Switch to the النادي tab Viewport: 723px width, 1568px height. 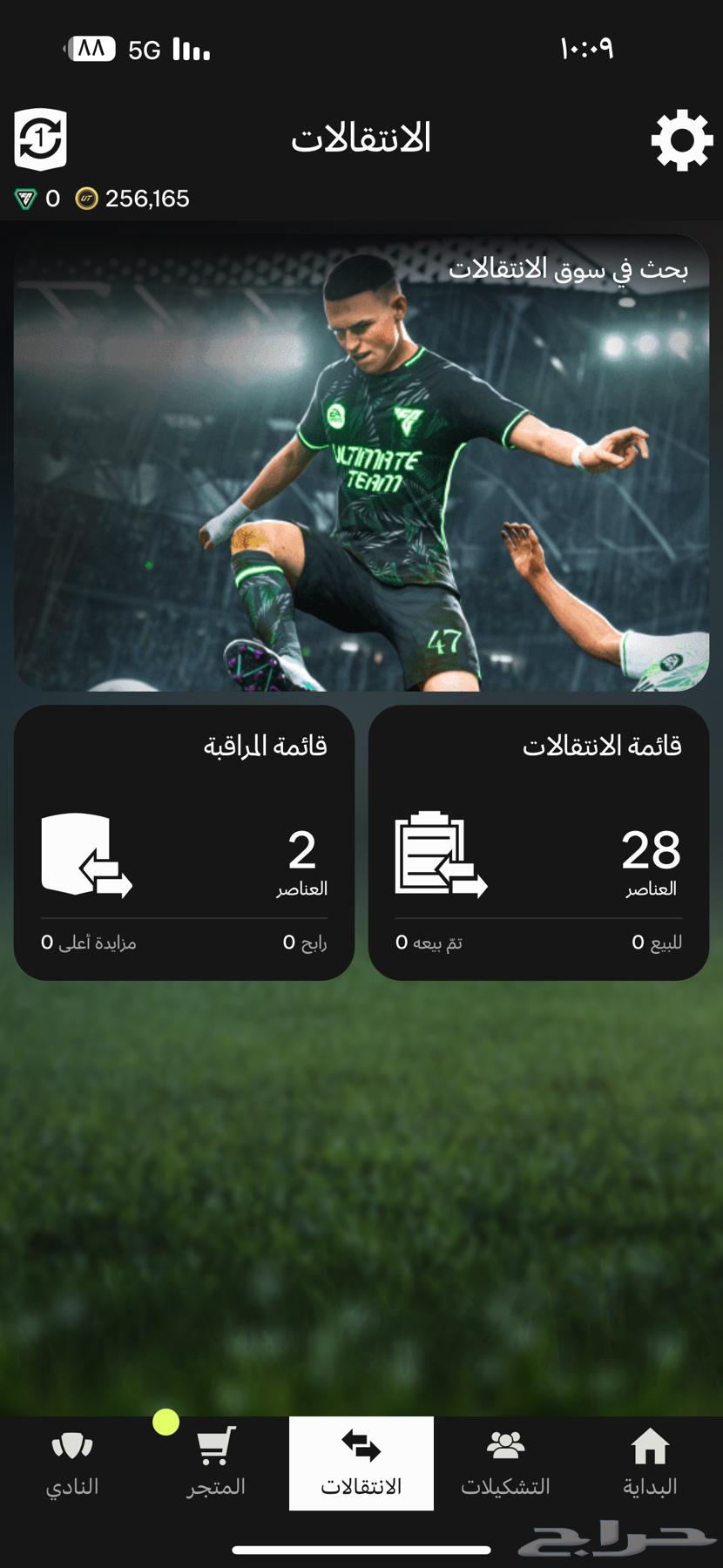click(72, 1463)
